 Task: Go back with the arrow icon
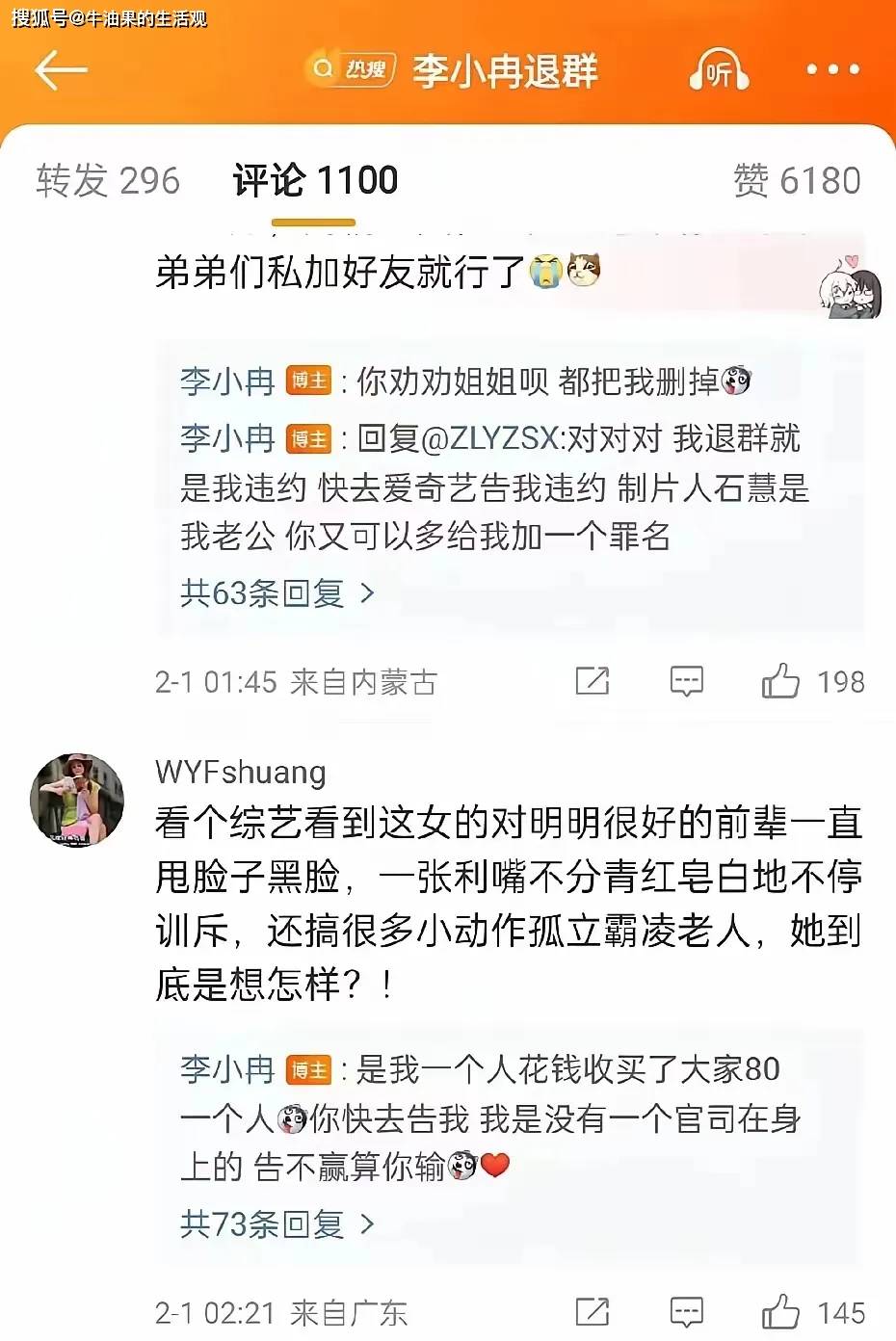pyautogui.click(x=61, y=70)
